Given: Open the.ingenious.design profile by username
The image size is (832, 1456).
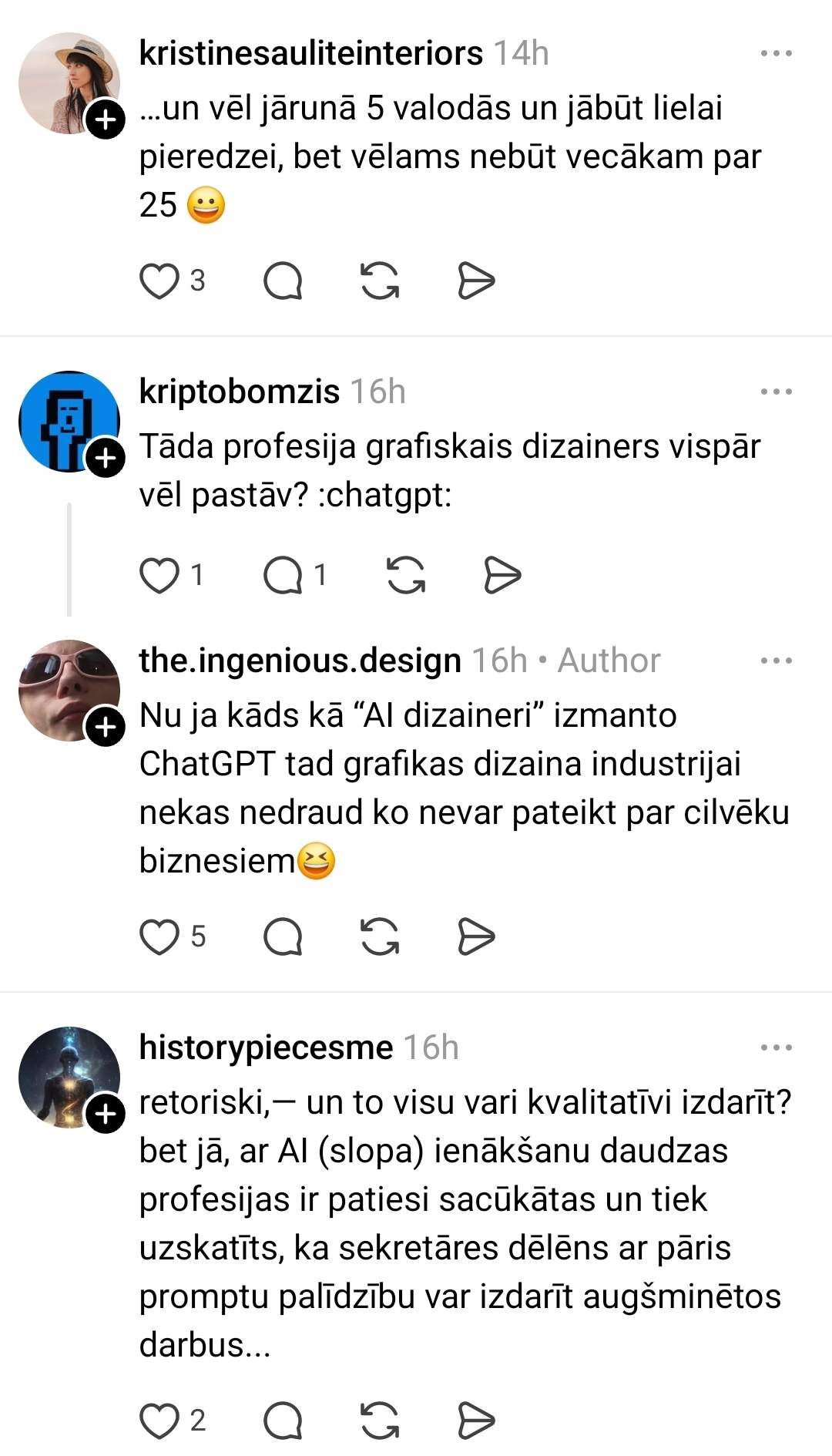Looking at the screenshot, I should [x=300, y=661].
